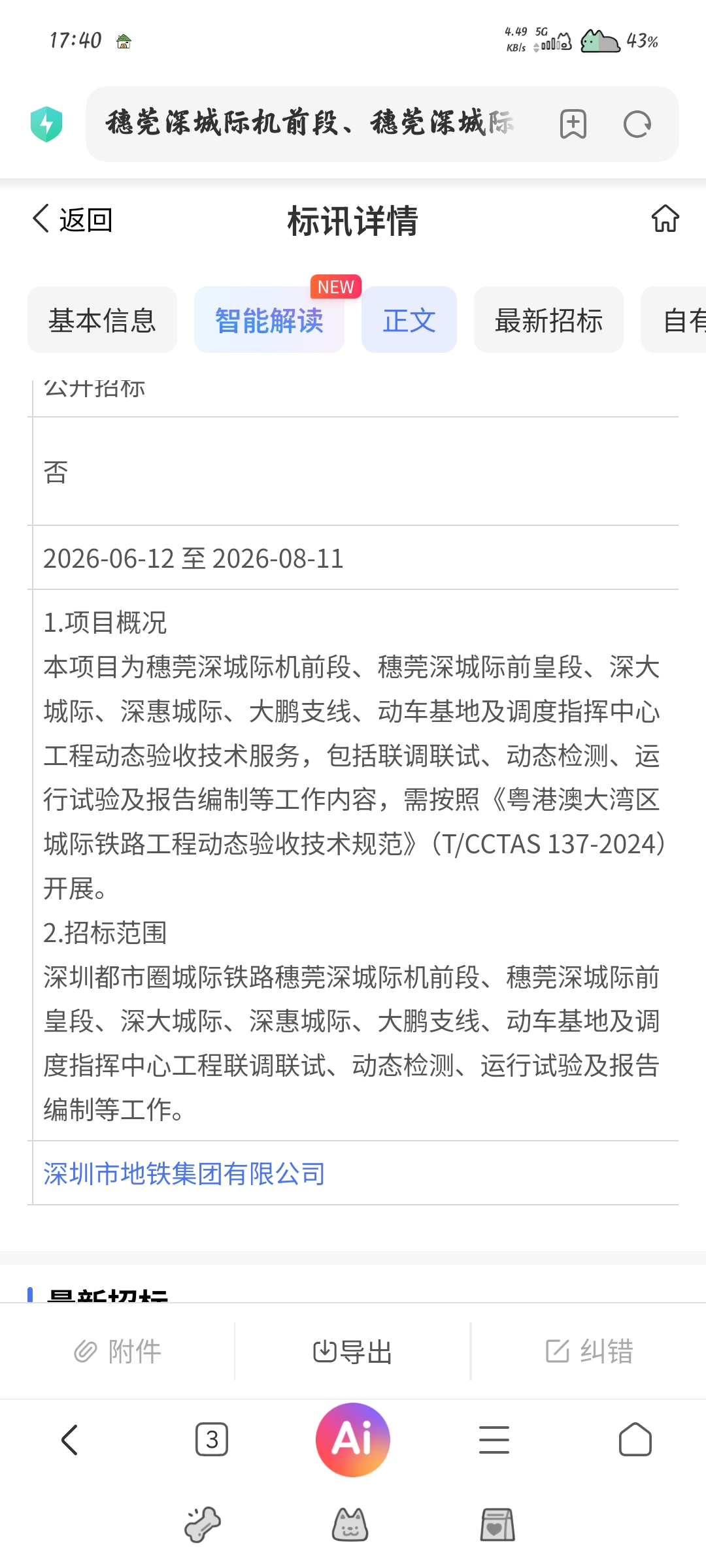The height and width of the screenshot is (1568, 706).
Task: Open the browser menu
Action: tap(494, 1439)
